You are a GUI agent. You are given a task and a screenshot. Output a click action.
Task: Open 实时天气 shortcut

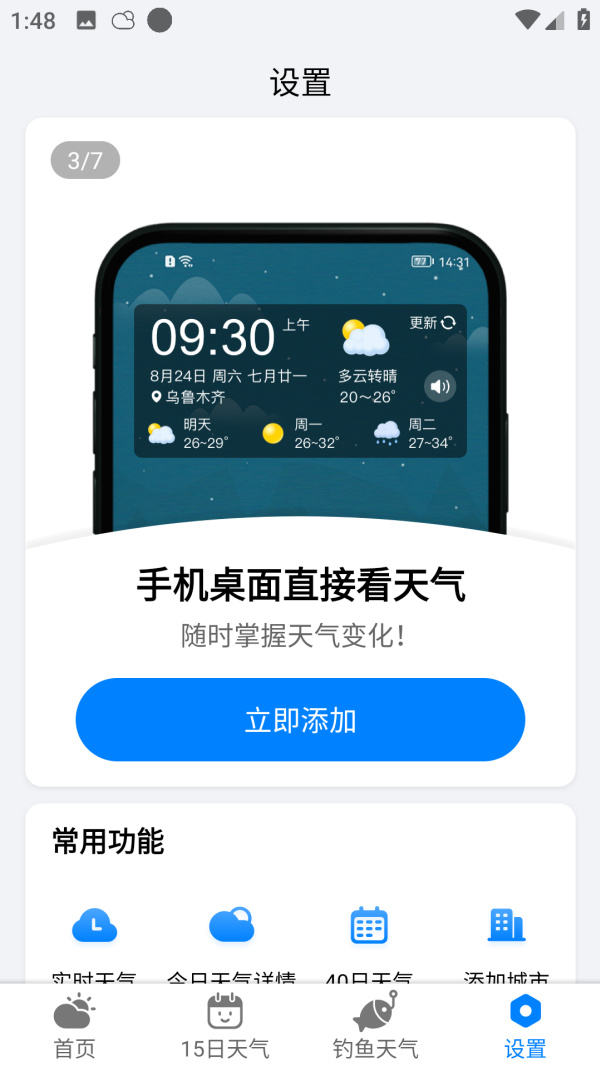click(x=95, y=927)
